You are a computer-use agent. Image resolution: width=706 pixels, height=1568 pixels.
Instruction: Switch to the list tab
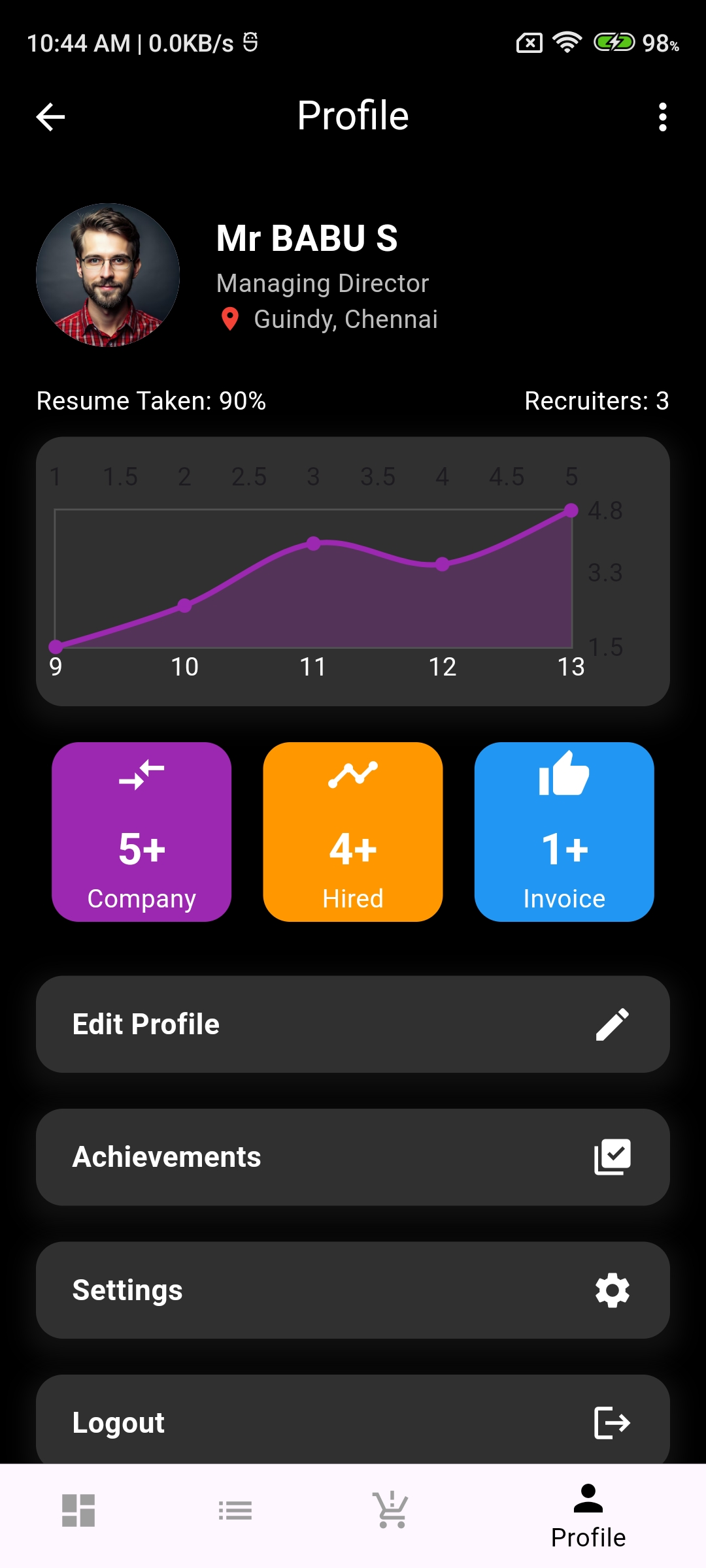(x=235, y=1511)
